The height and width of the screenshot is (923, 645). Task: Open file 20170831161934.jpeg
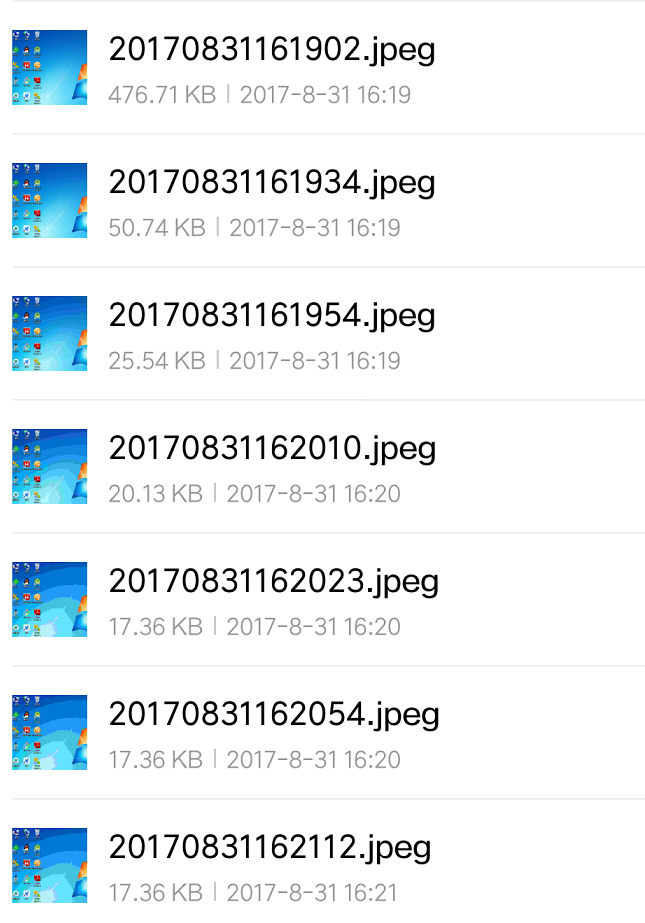272,183
